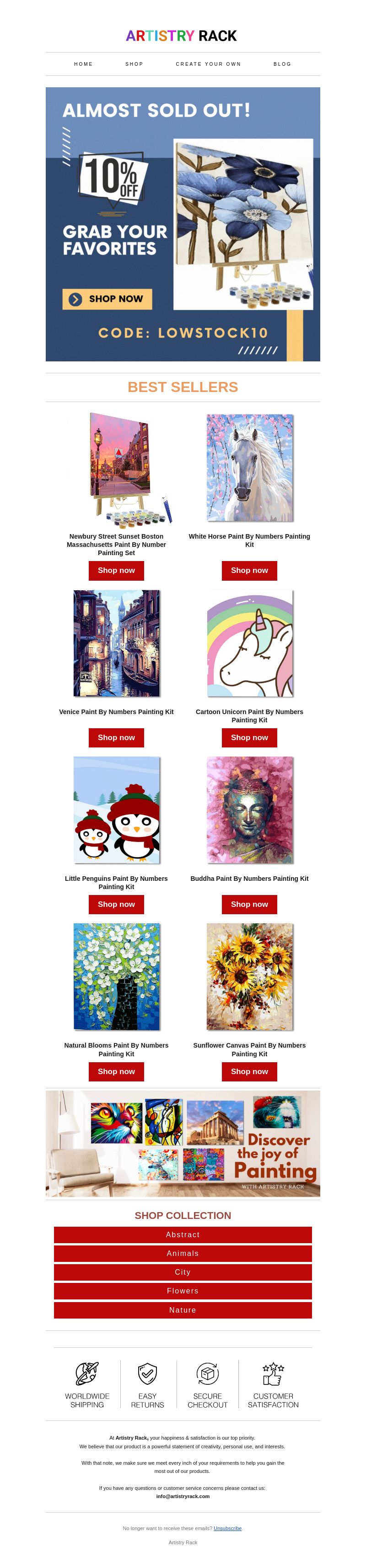Browse the Animals collection

click(183, 1253)
